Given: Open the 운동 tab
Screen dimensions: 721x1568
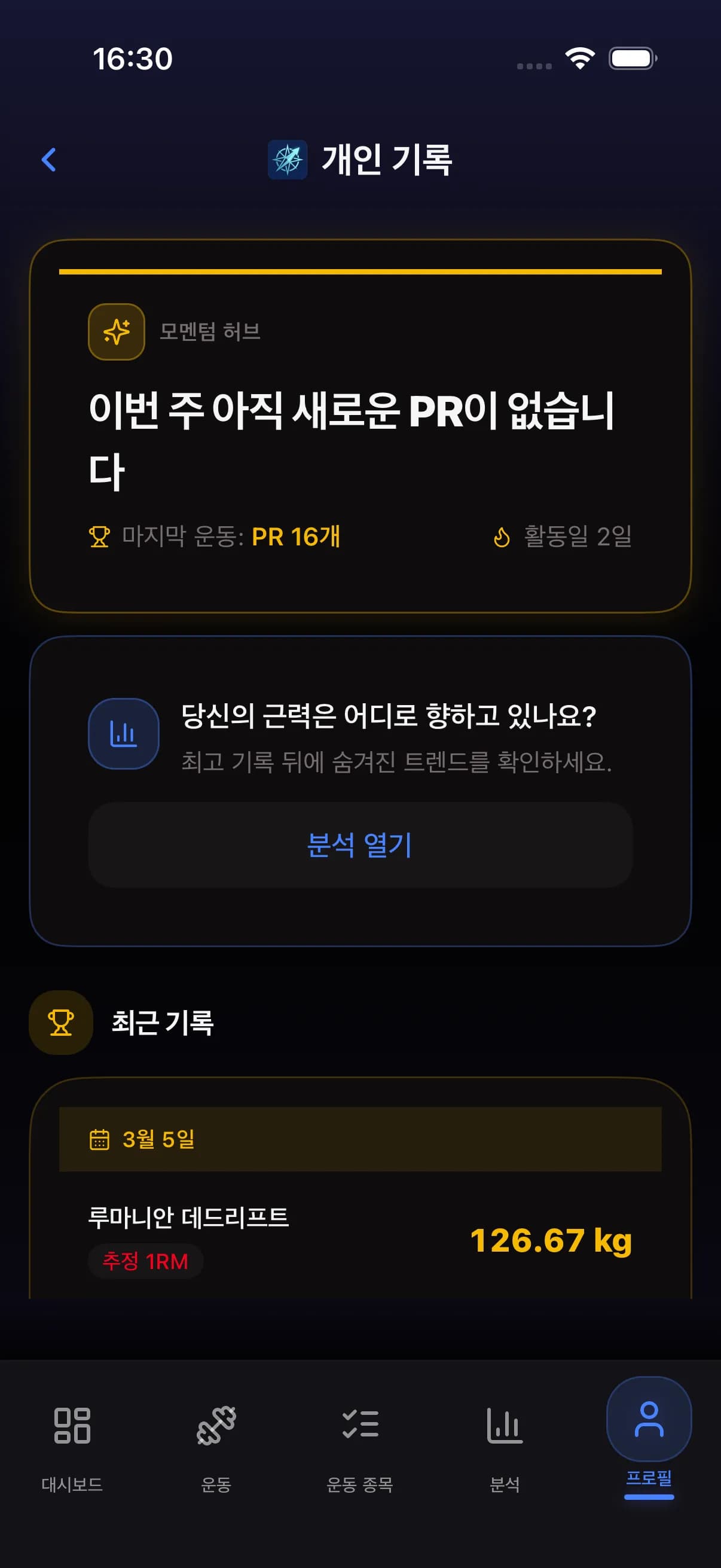Looking at the screenshot, I should click(216, 1445).
